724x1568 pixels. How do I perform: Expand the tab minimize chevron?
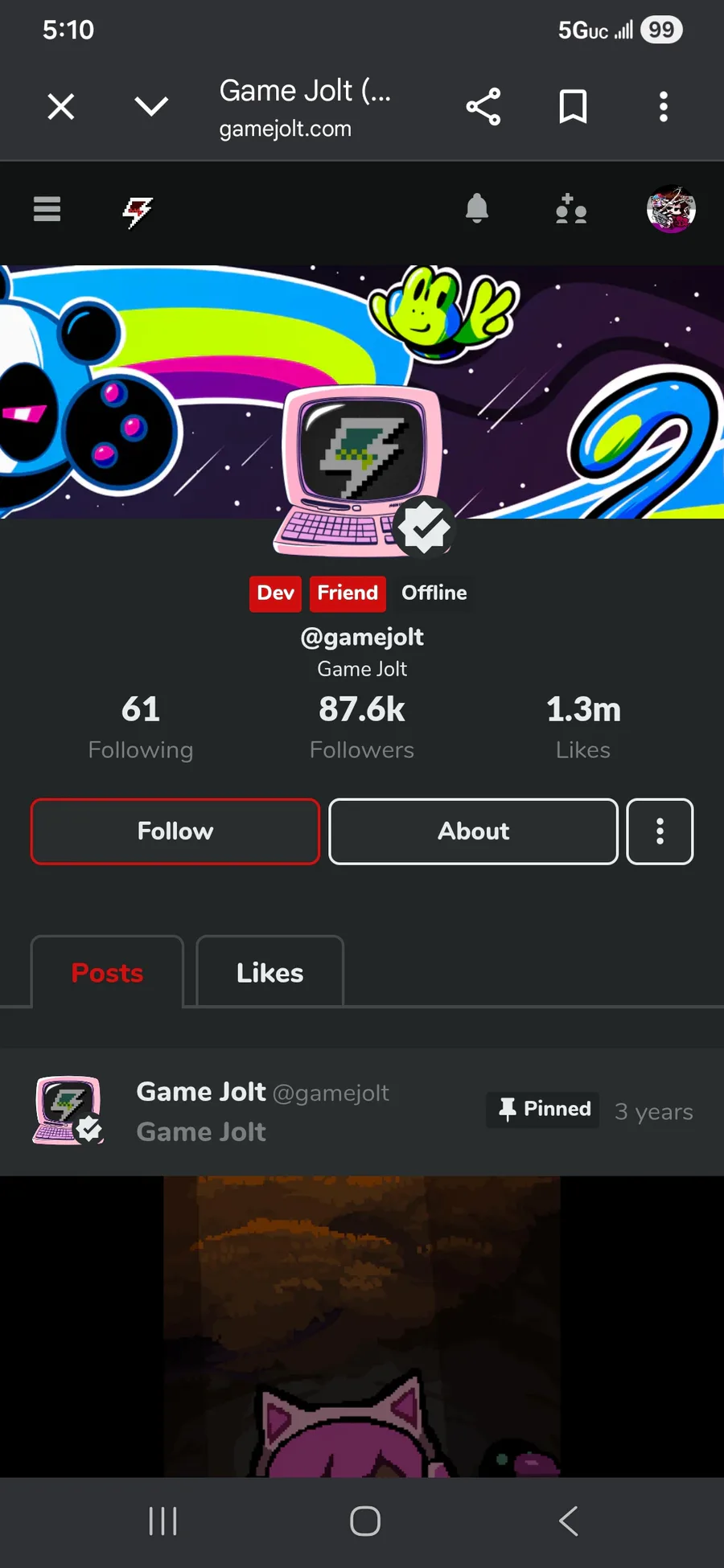pos(151,106)
